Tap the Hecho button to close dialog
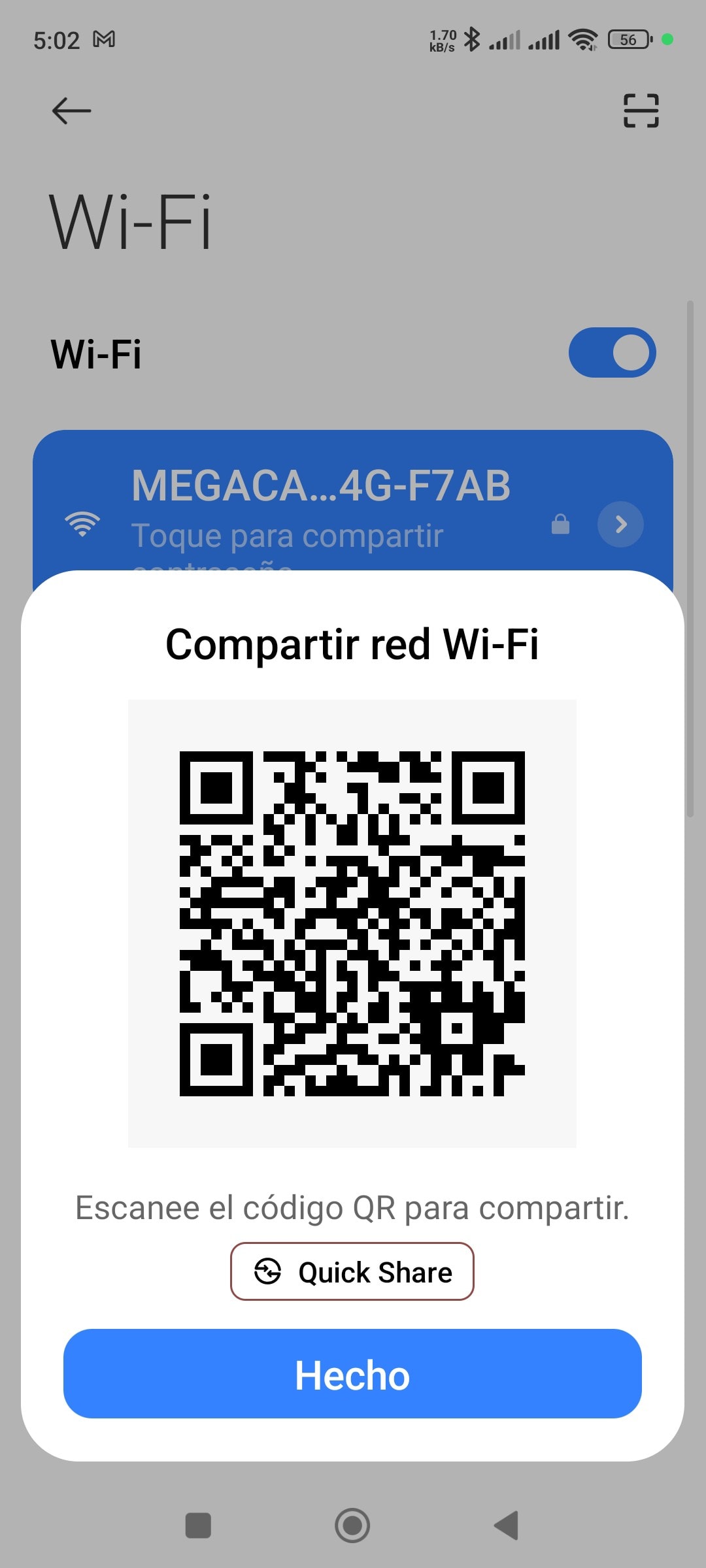Viewport: 706px width, 1568px height. point(352,1373)
